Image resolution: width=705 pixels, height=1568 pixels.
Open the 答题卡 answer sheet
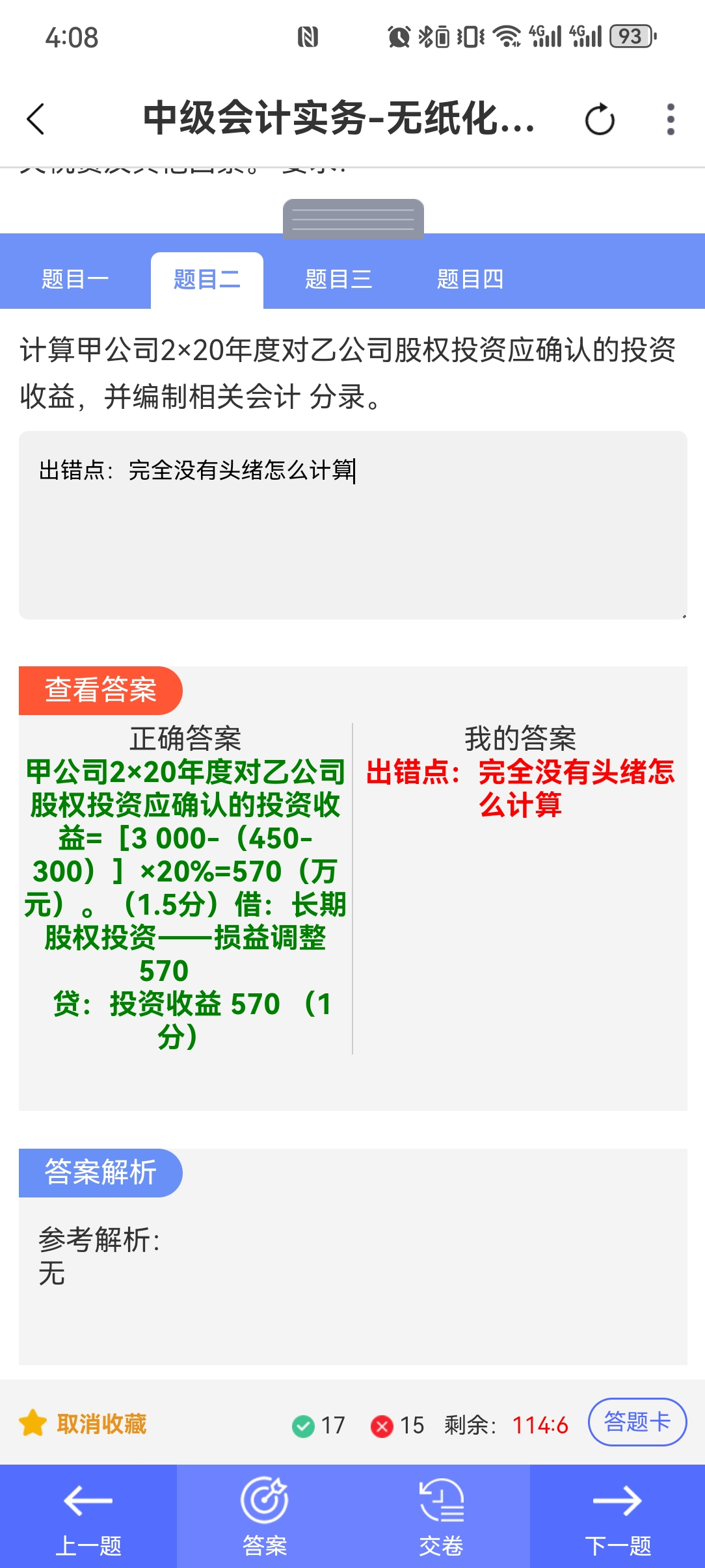(x=637, y=1422)
